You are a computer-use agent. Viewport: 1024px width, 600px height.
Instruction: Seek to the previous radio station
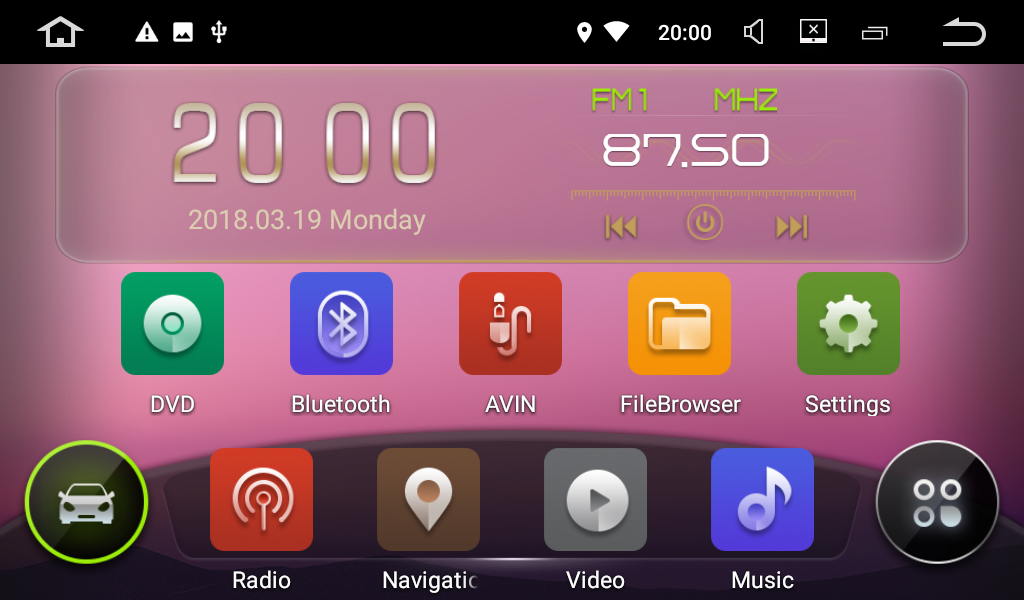pos(621,227)
